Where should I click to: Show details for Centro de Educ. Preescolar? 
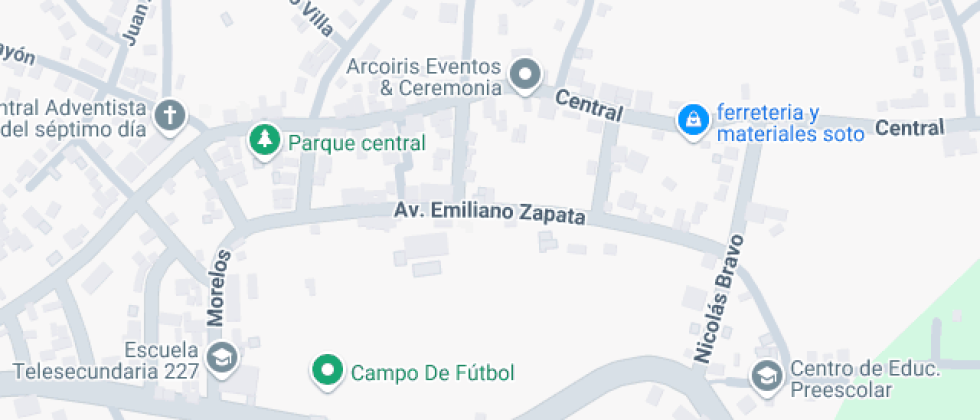767,375
